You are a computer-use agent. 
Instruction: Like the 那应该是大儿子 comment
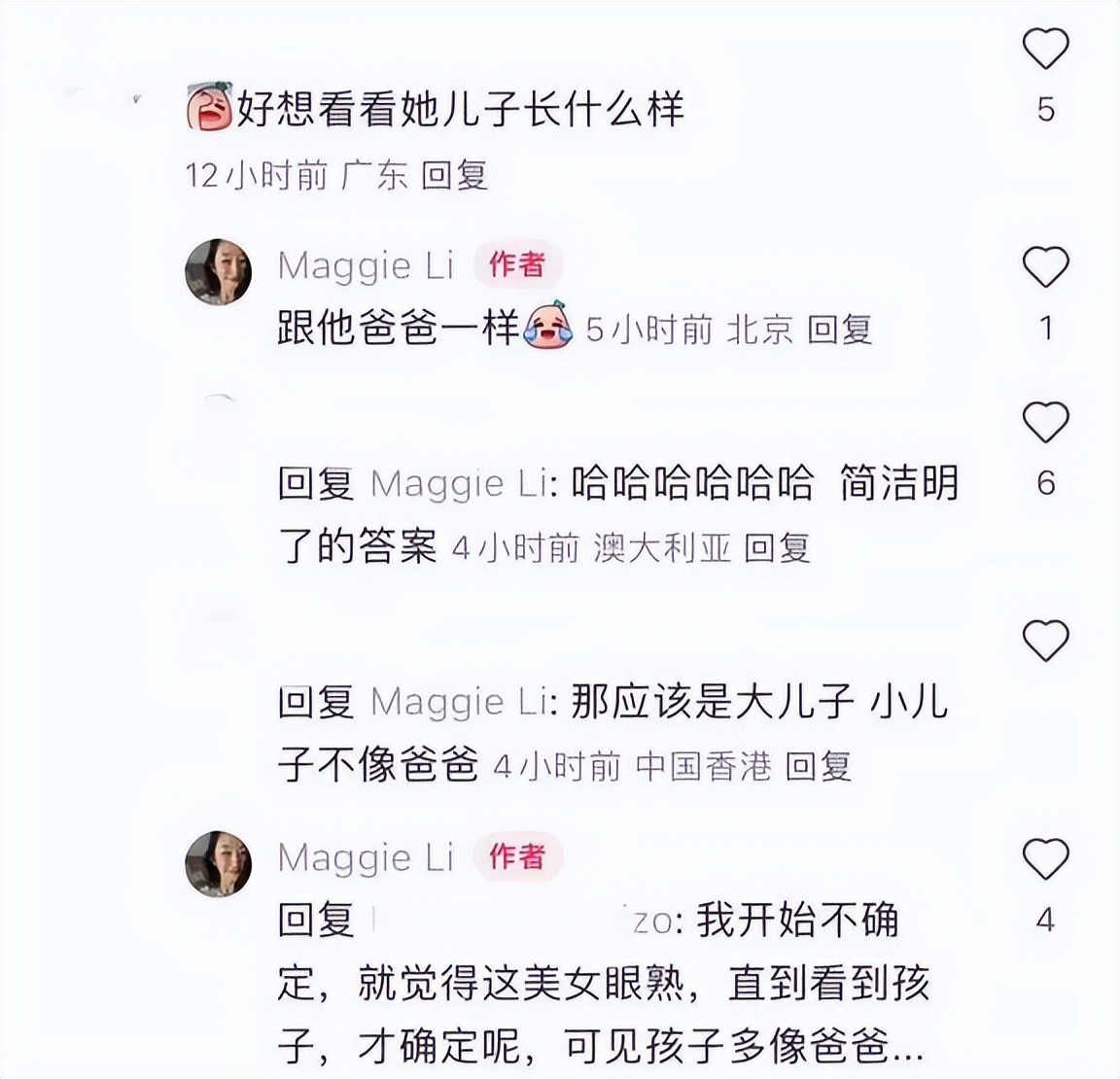1046,641
